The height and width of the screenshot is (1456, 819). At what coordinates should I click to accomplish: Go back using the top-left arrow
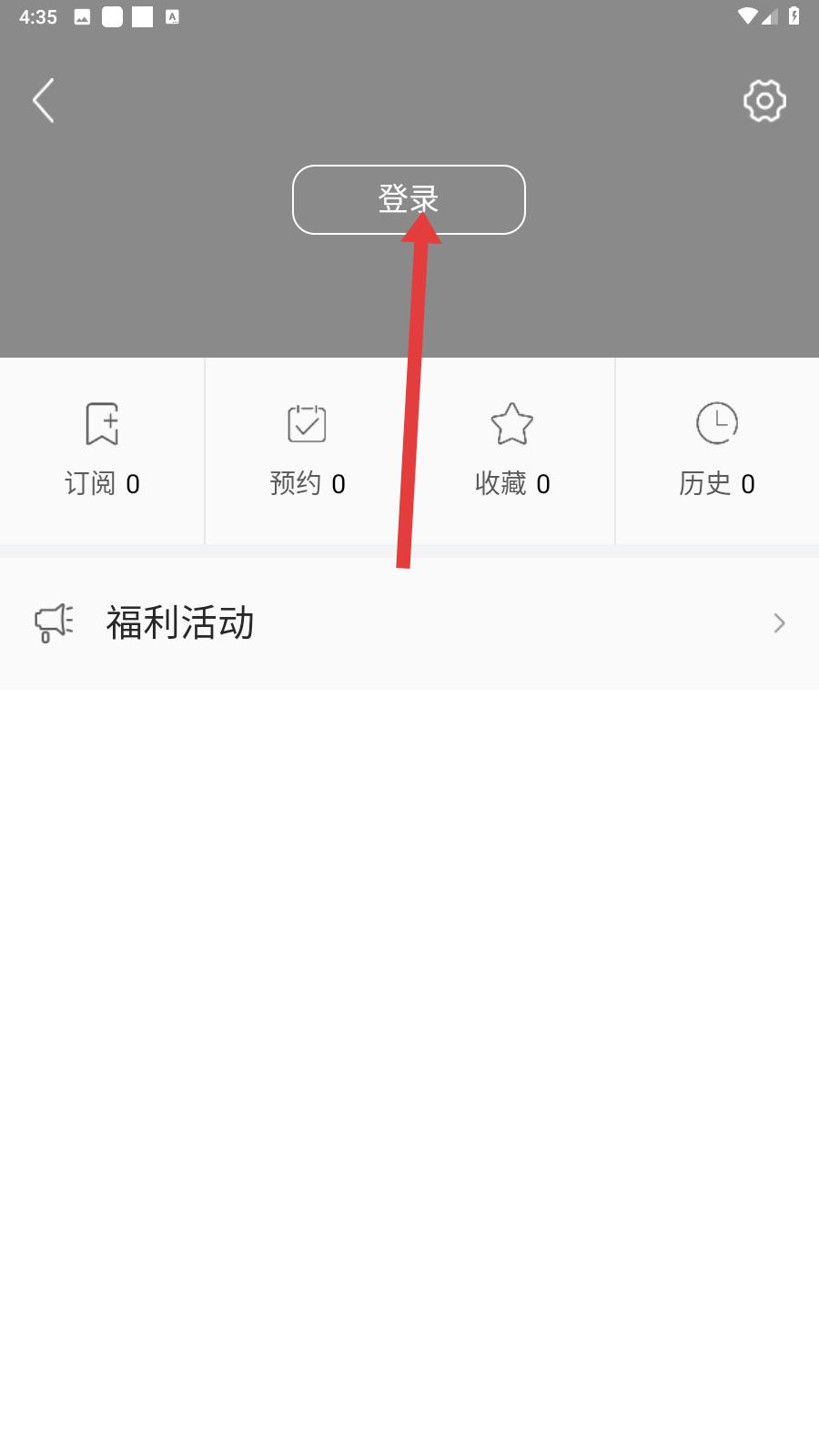click(x=44, y=100)
